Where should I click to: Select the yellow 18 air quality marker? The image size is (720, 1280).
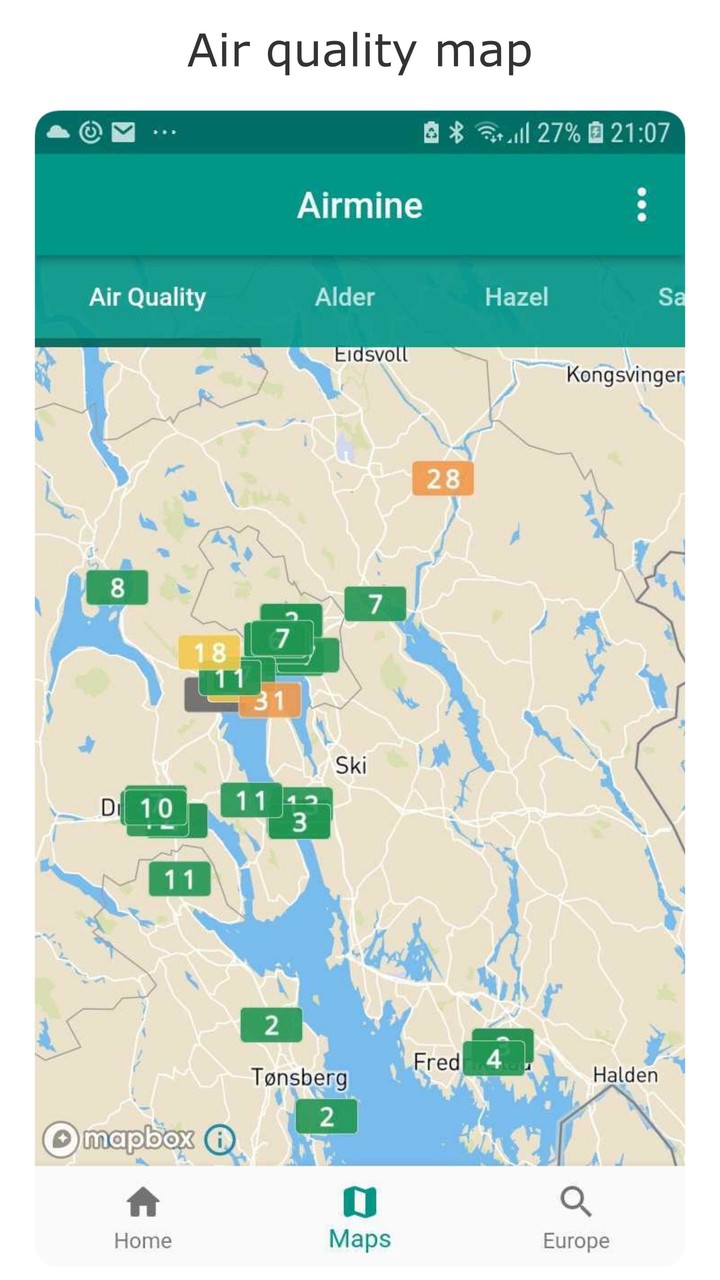click(210, 652)
